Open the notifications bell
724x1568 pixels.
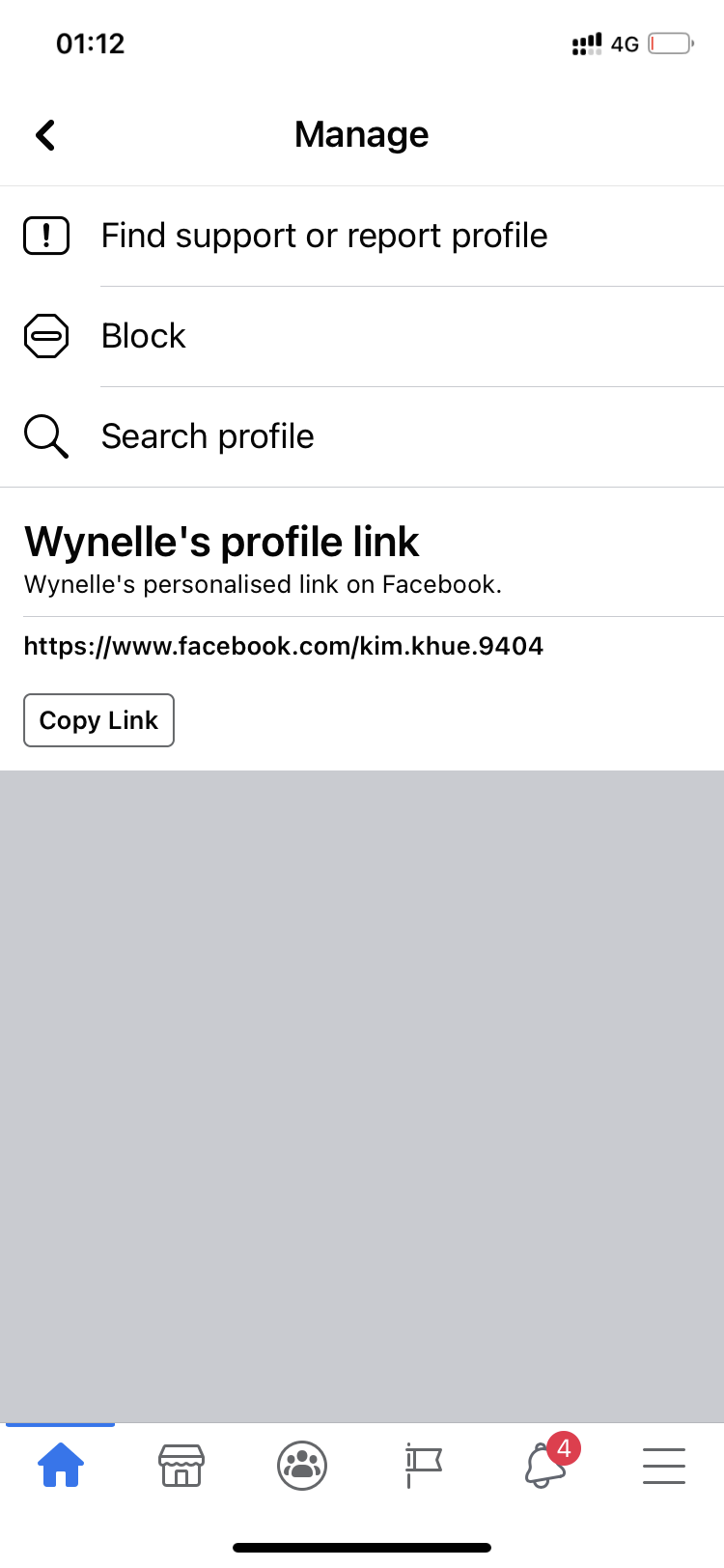pos(544,1466)
